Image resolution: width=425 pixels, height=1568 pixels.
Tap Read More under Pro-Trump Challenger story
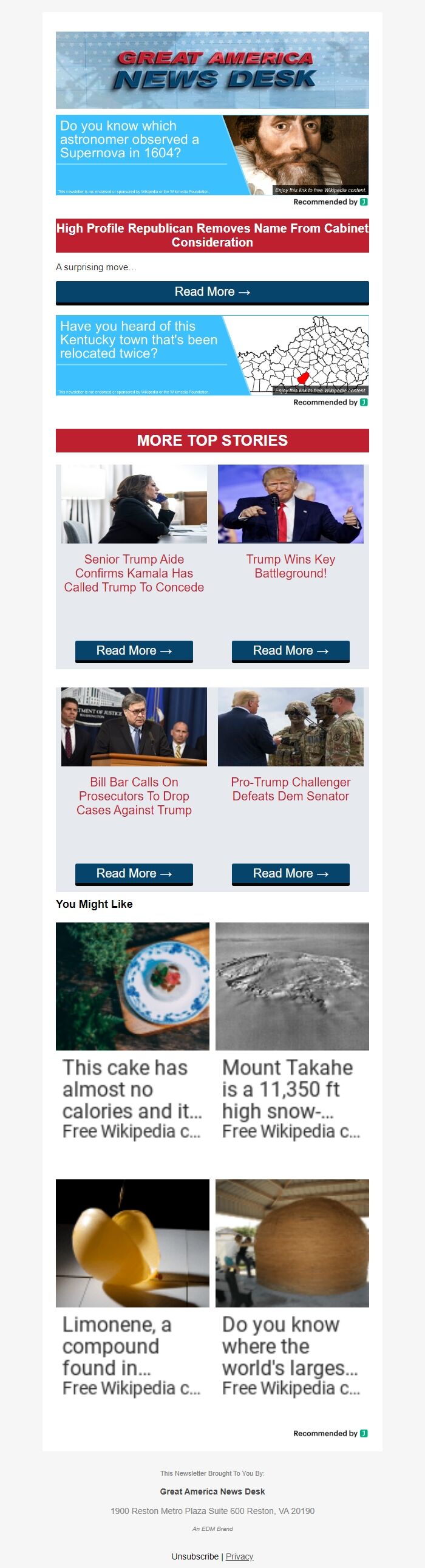click(x=290, y=873)
